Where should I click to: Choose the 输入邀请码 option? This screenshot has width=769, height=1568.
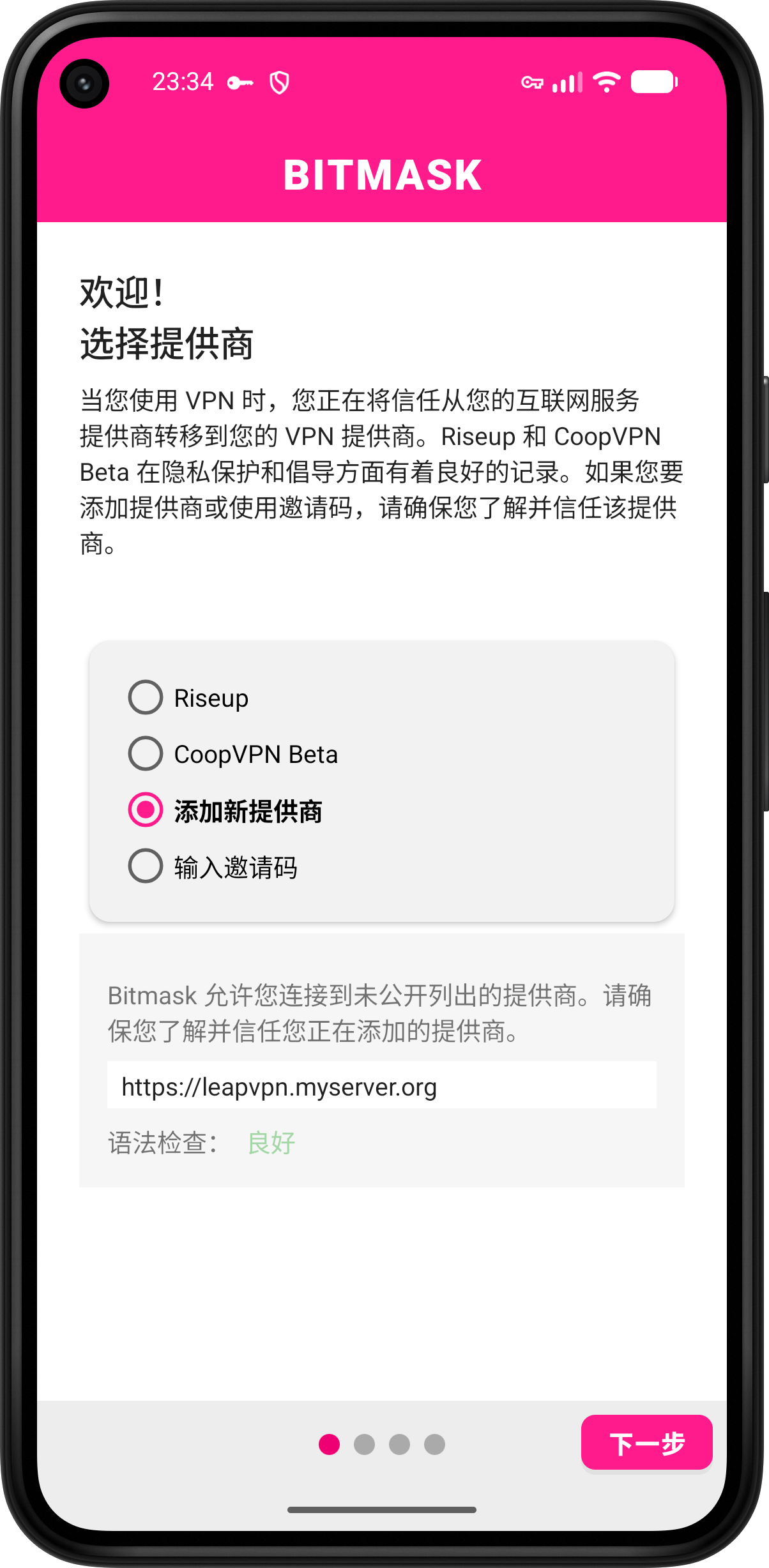pyautogui.click(x=213, y=866)
